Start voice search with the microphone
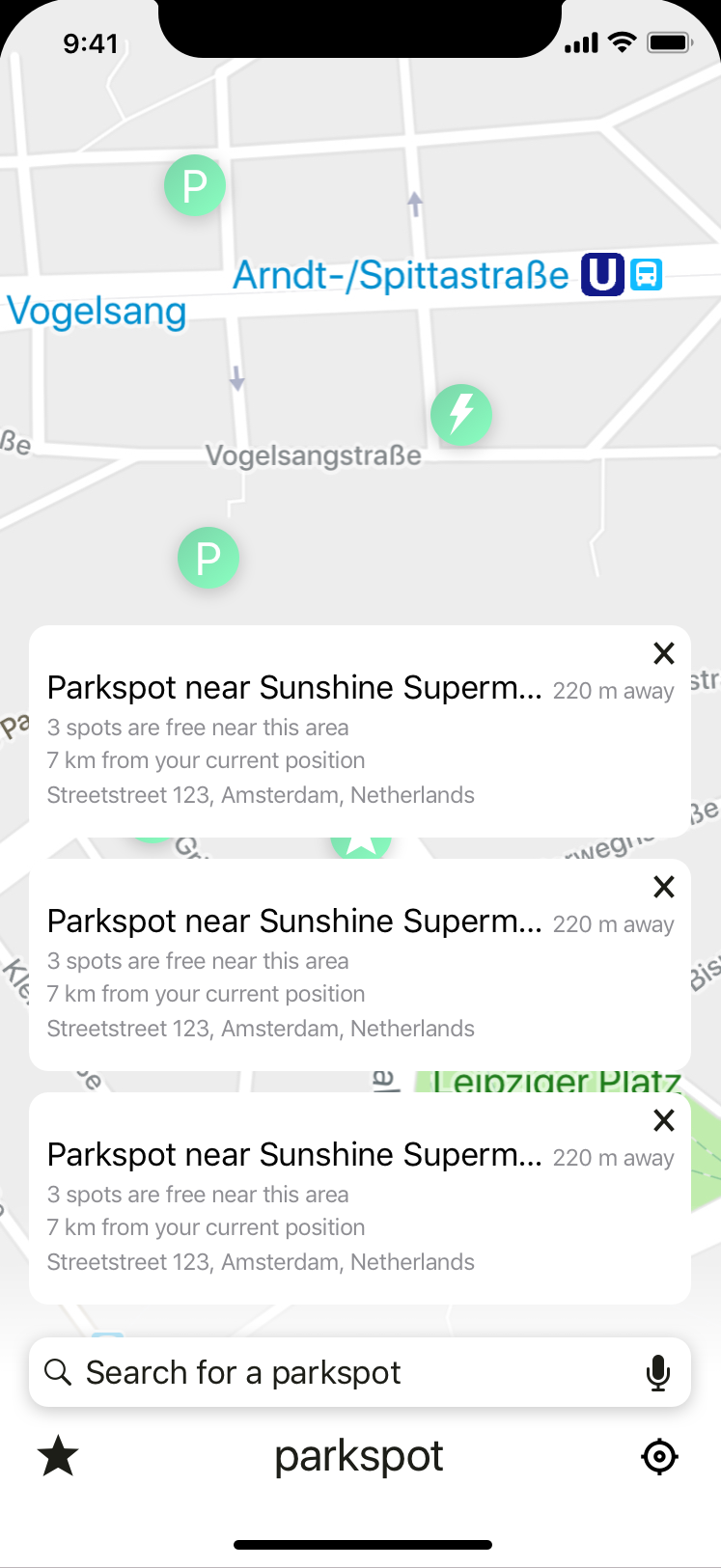This screenshot has width=721, height=1568. click(x=658, y=1372)
